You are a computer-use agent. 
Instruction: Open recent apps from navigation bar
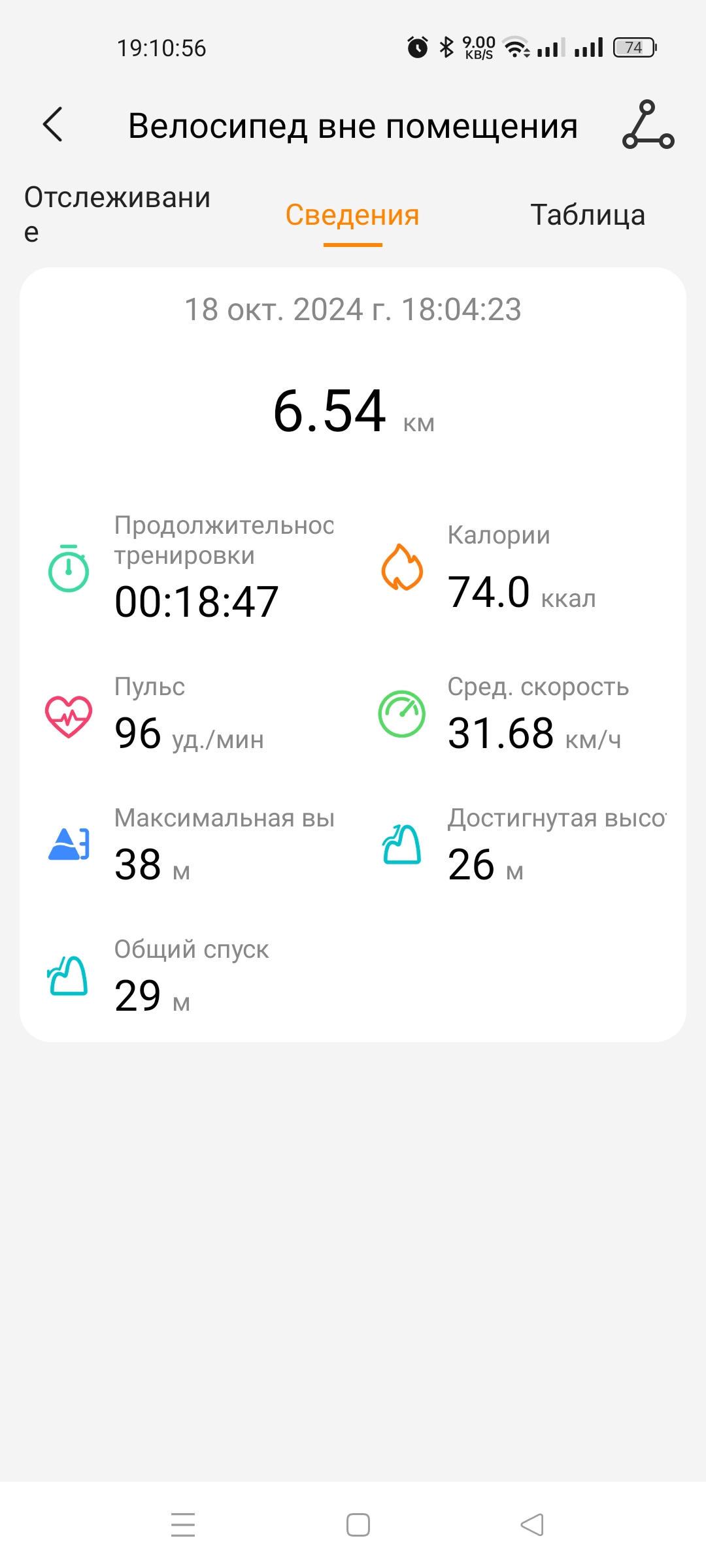[x=183, y=1524]
